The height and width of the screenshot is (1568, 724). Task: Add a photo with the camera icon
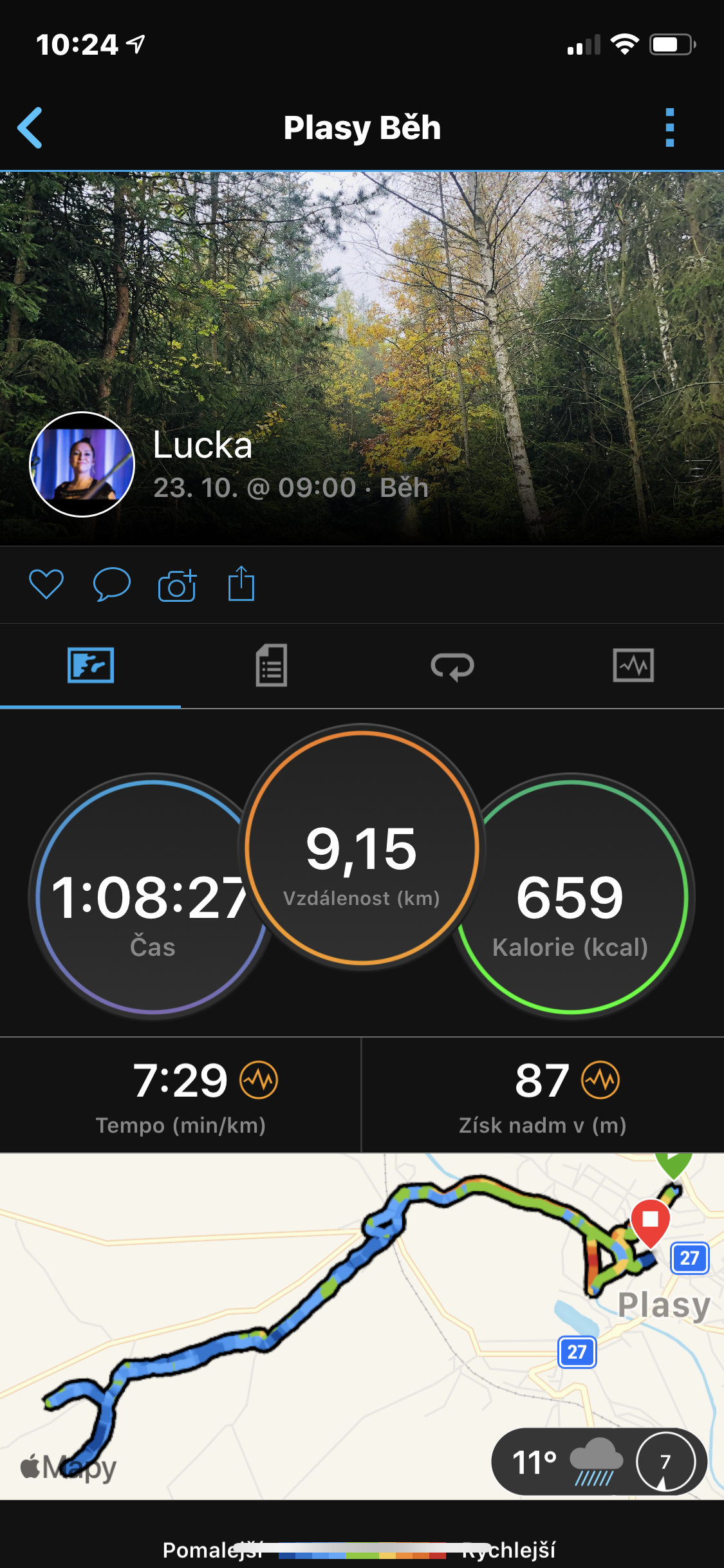click(177, 585)
